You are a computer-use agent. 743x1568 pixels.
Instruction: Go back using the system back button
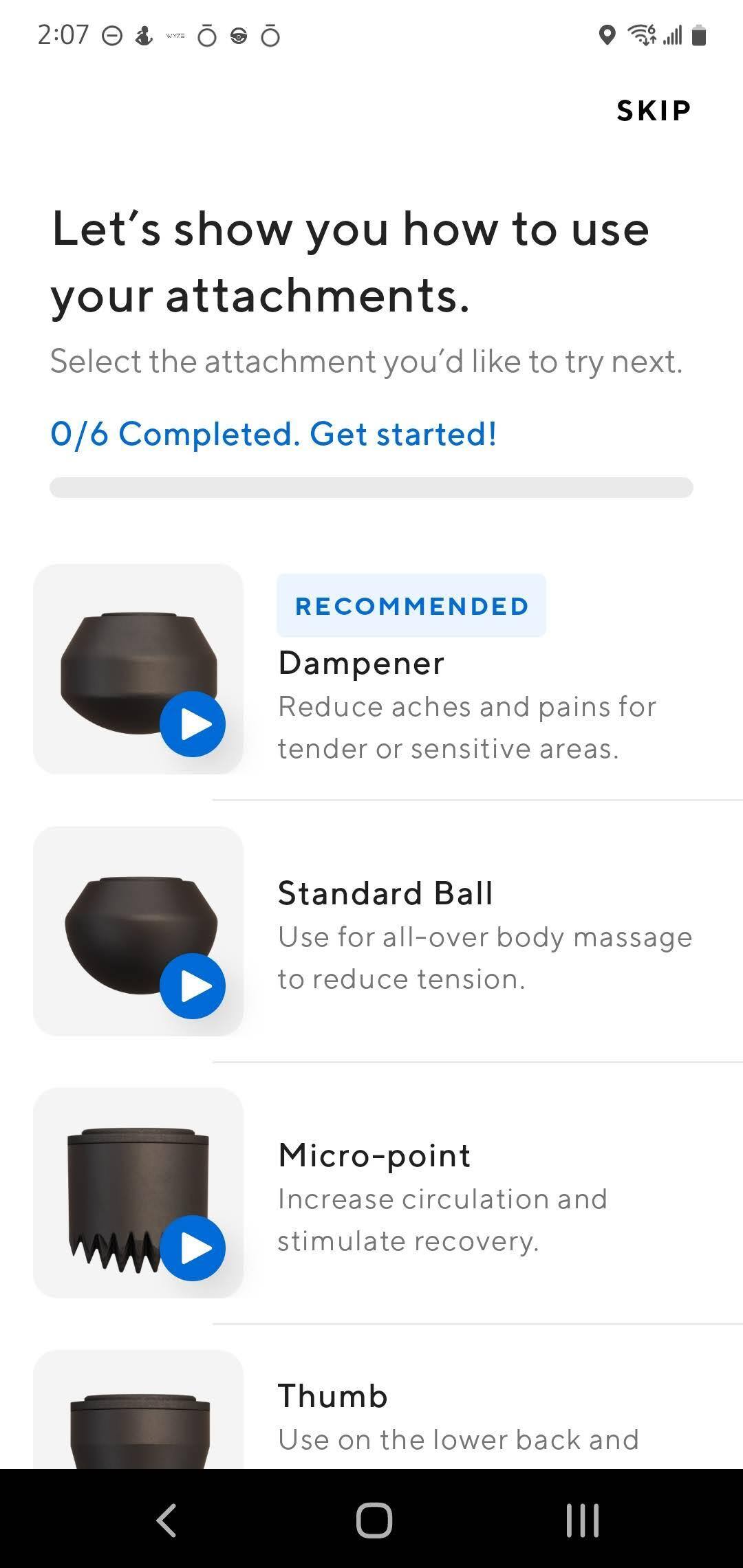pyautogui.click(x=166, y=1520)
